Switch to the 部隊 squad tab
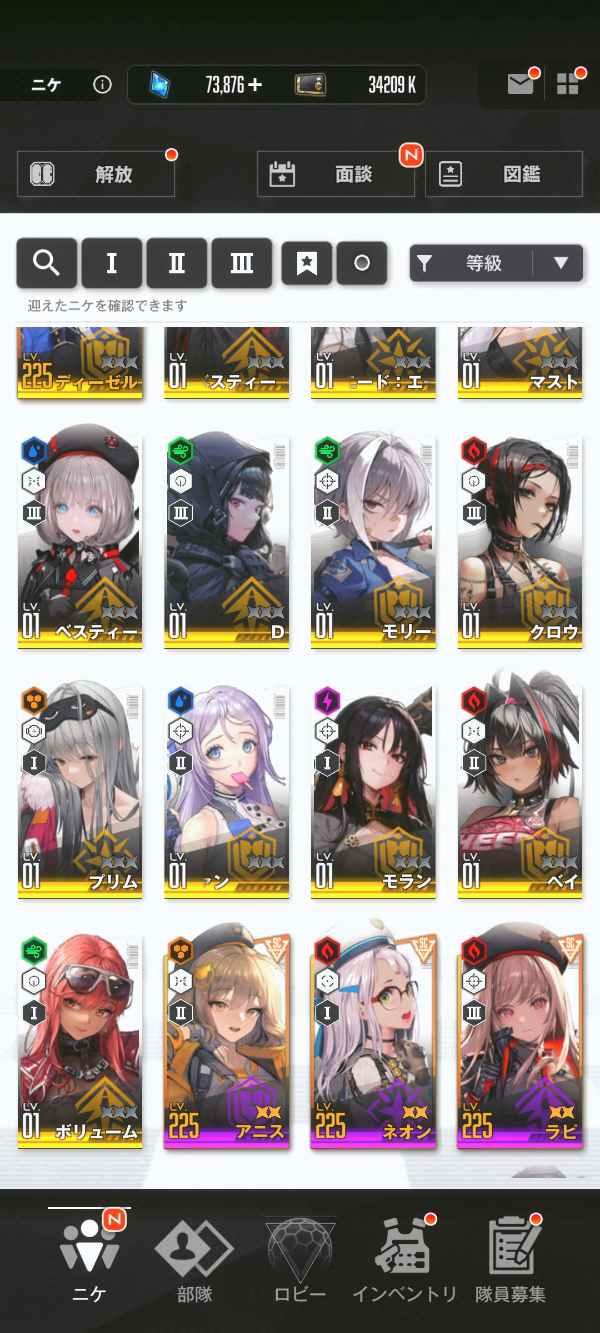This screenshot has height=1333, width=600. tap(193, 1260)
